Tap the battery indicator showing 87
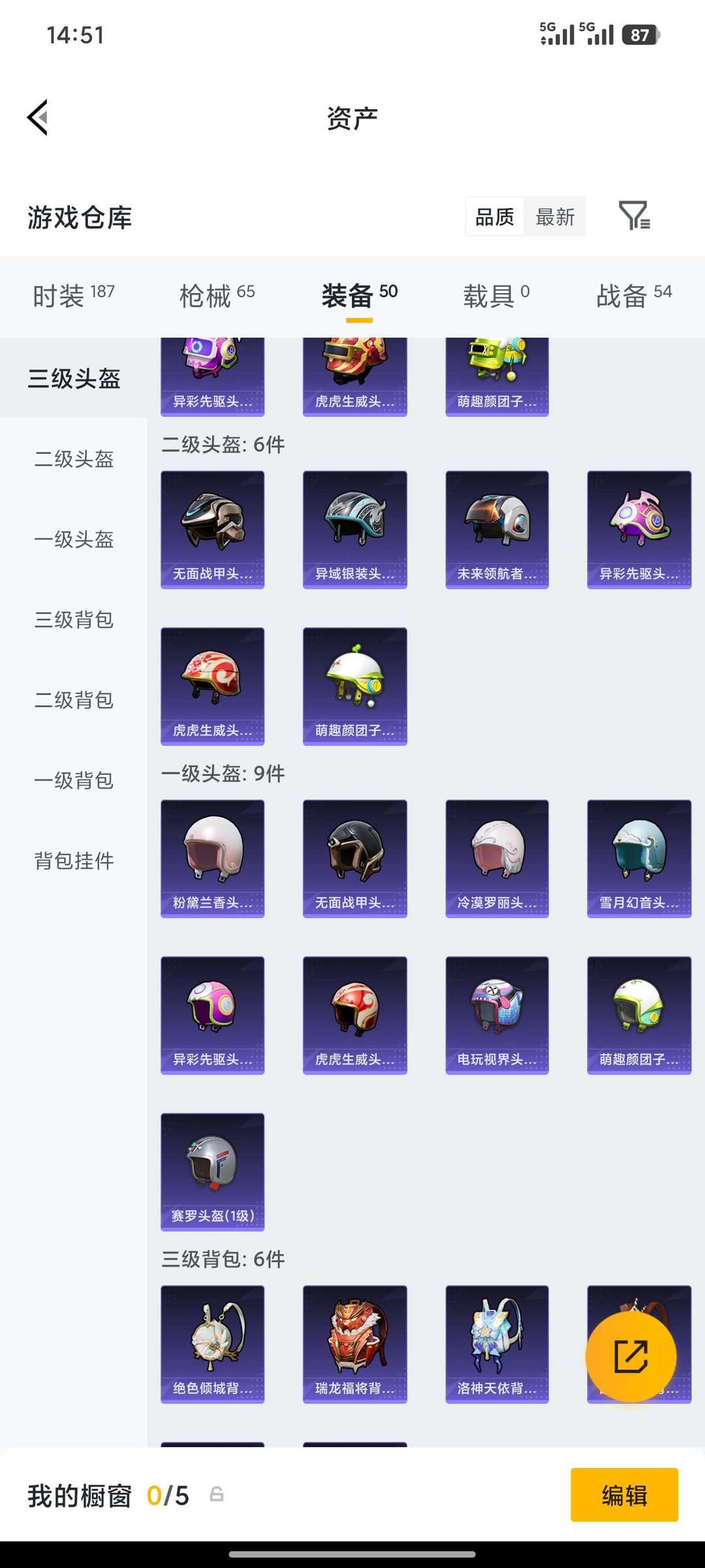 click(641, 36)
